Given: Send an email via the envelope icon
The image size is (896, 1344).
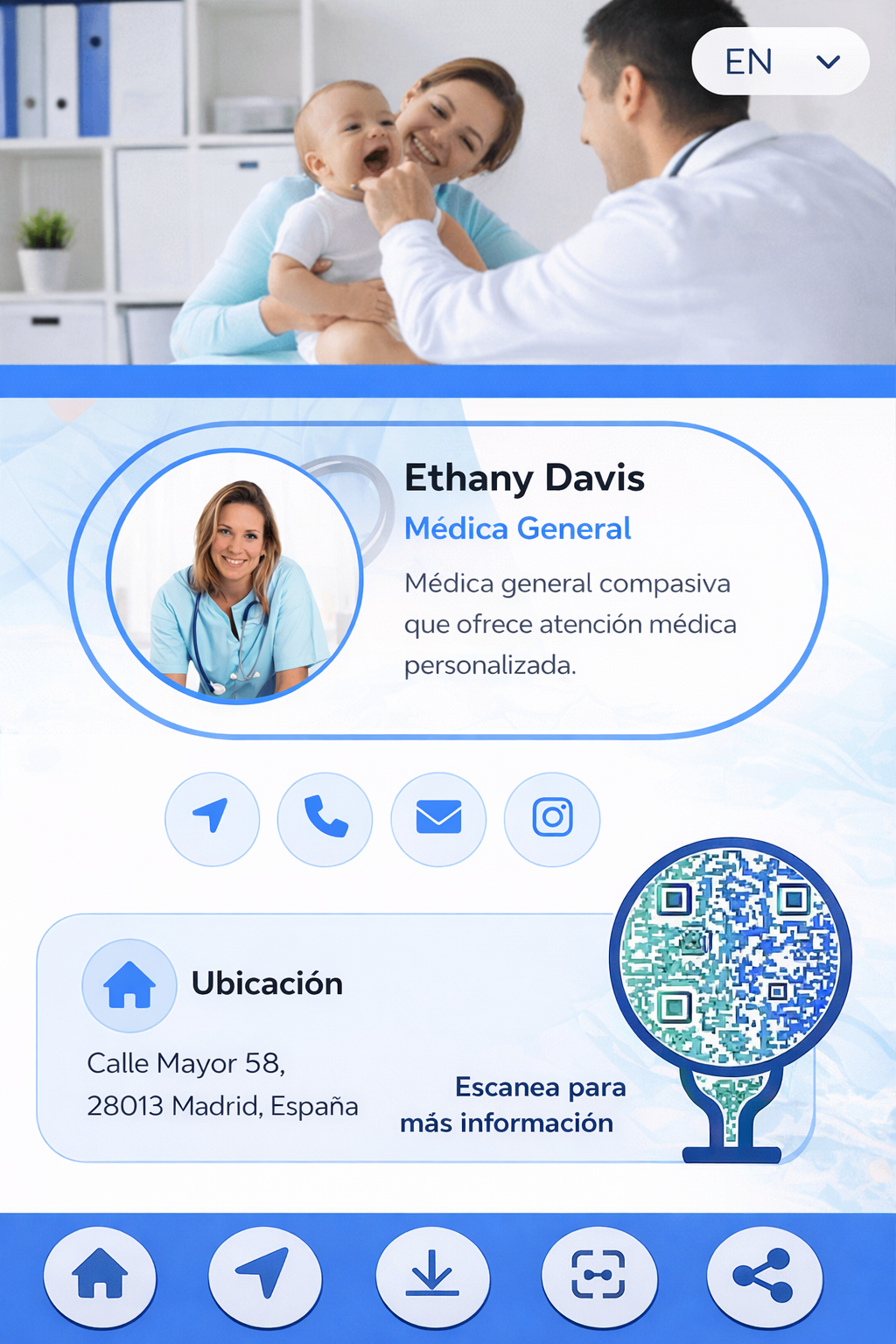Looking at the screenshot, I should click(438, 819).
